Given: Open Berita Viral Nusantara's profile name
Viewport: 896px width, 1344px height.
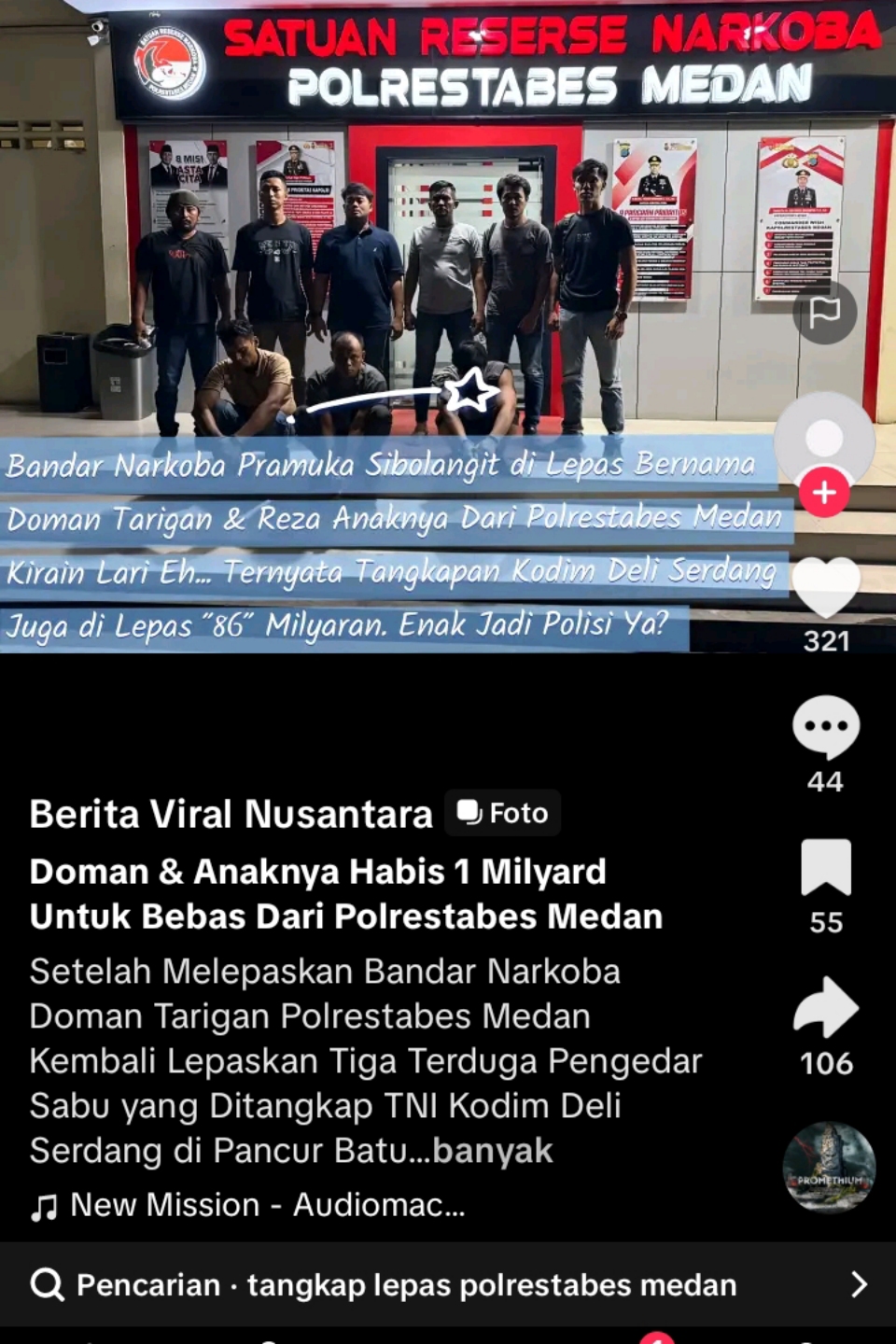Looking at the screenshot, I should tap(231, 814).
